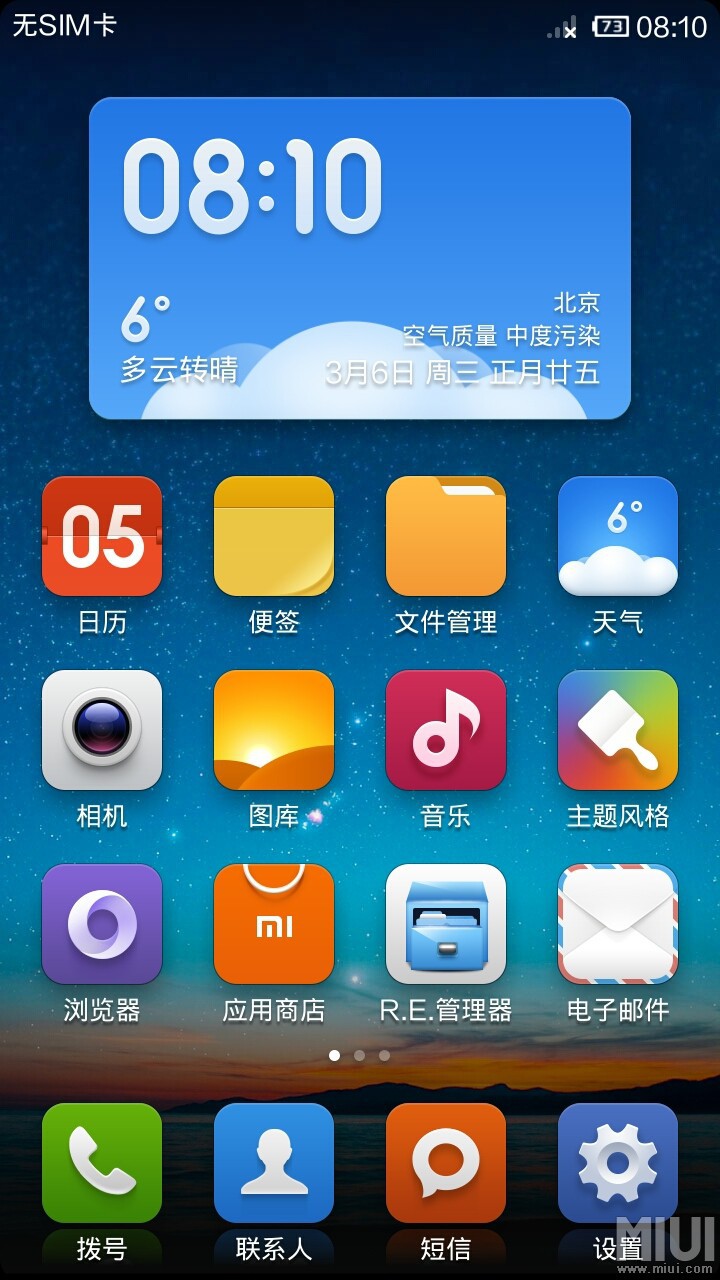Tap the clock time 08:10 in the widget
This screenshot has width=720, height=1280.
[x=252, y=188]
